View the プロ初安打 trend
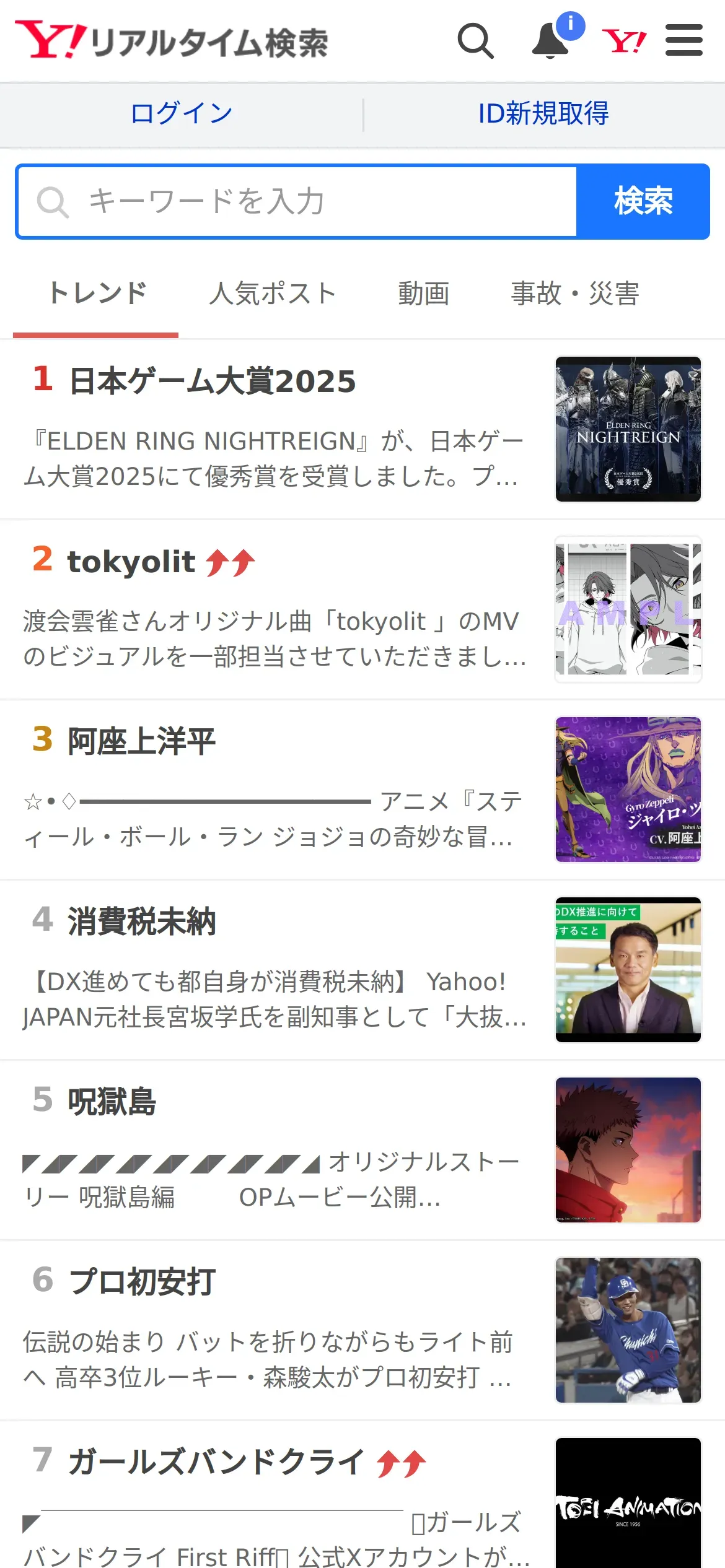725x1568 pixels. (x=141, y=1281)
